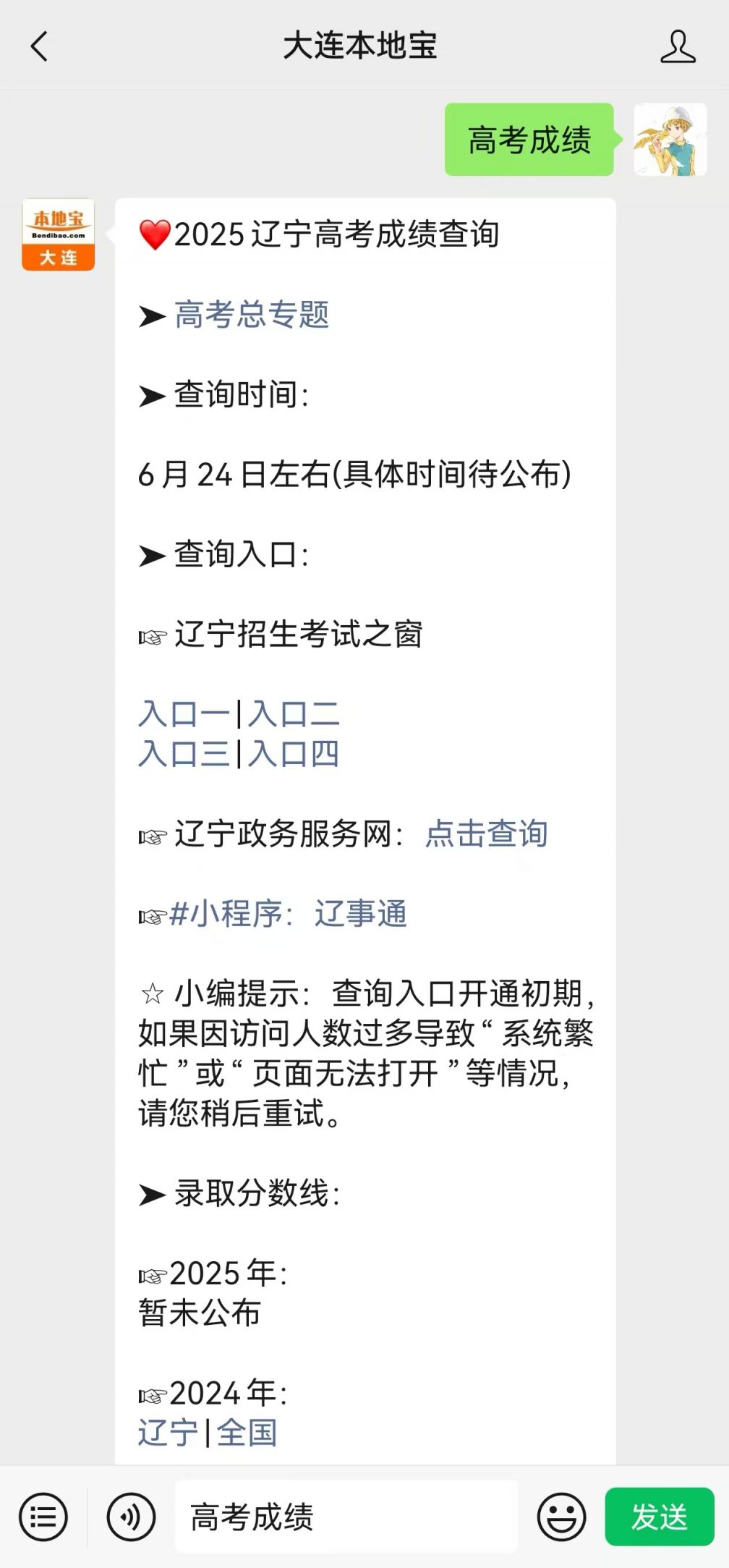
Task: Open the service menu list icon
Action: click(43, 1516)
